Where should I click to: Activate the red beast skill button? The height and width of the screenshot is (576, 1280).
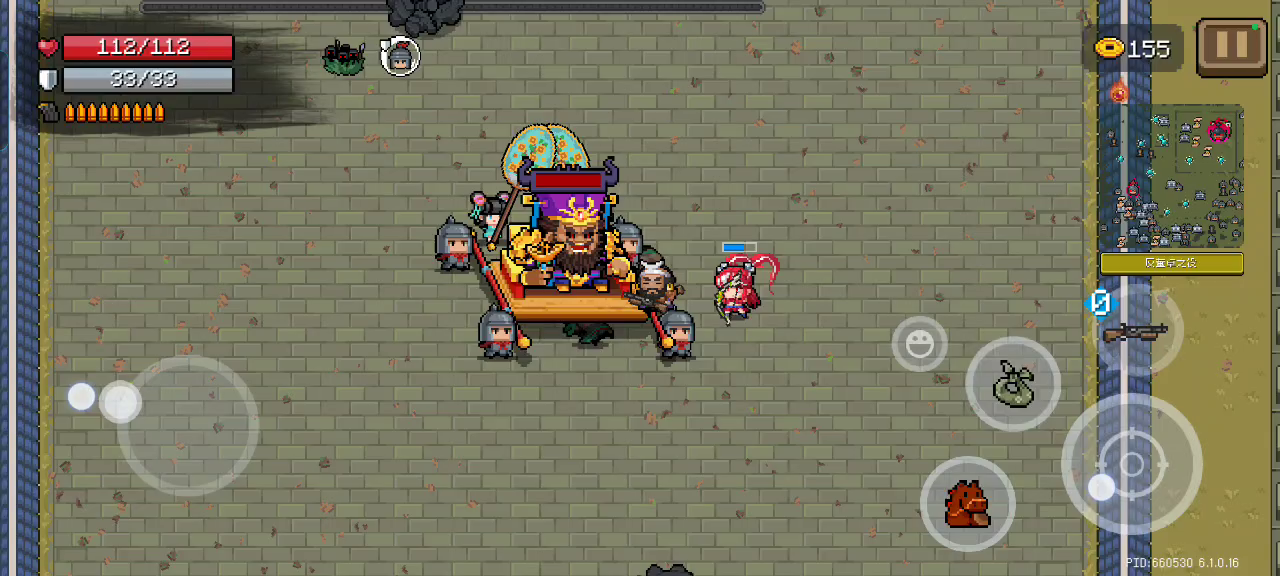(x=967, y=504)
